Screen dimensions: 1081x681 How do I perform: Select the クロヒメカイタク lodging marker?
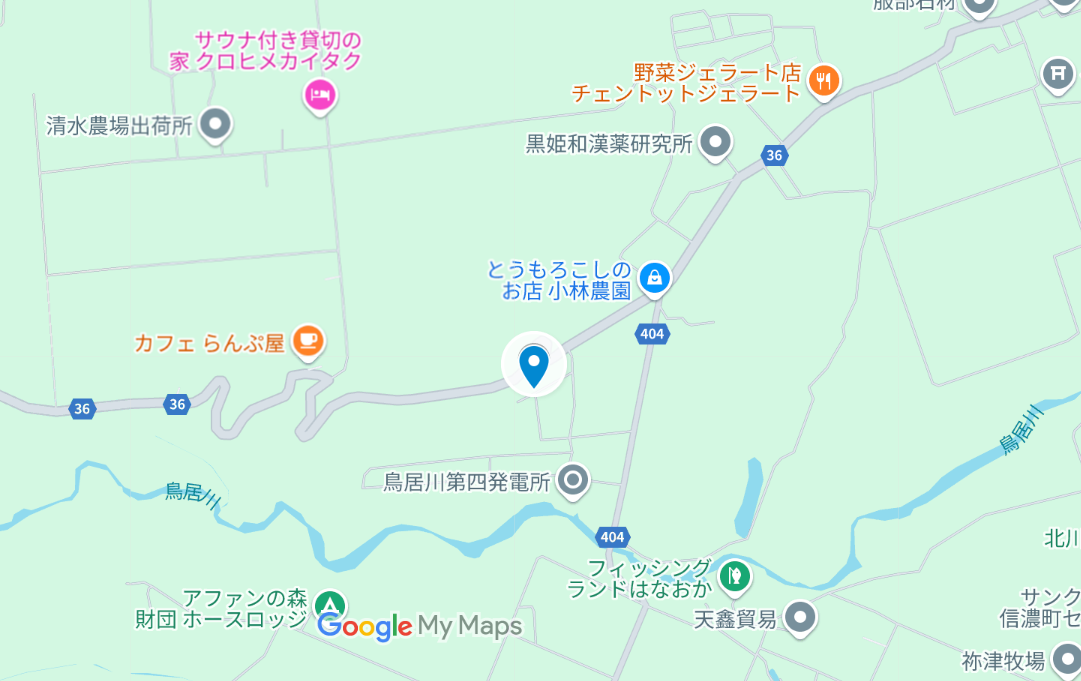(x=320, y=95)
